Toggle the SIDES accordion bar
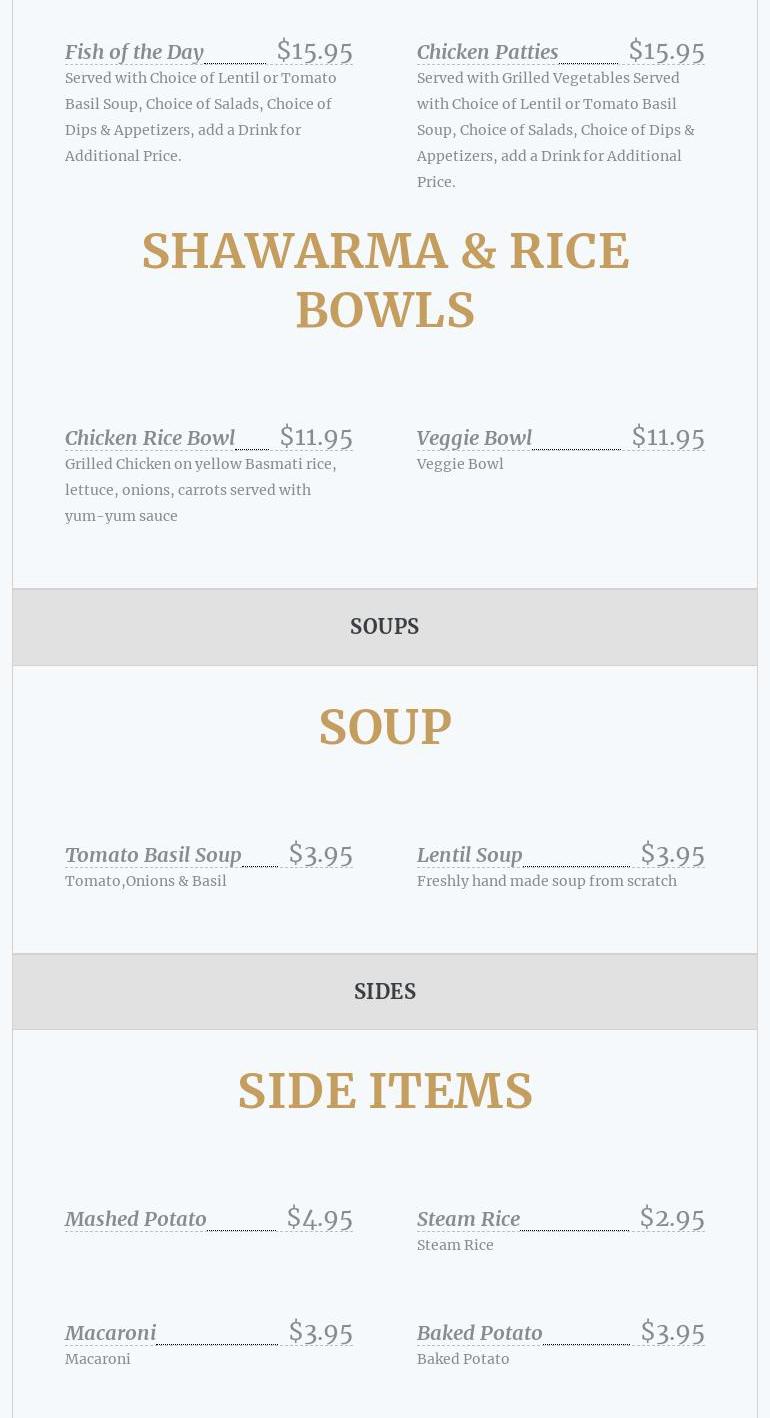Viewport: 770px width, 1418px height. pos(385,992)
